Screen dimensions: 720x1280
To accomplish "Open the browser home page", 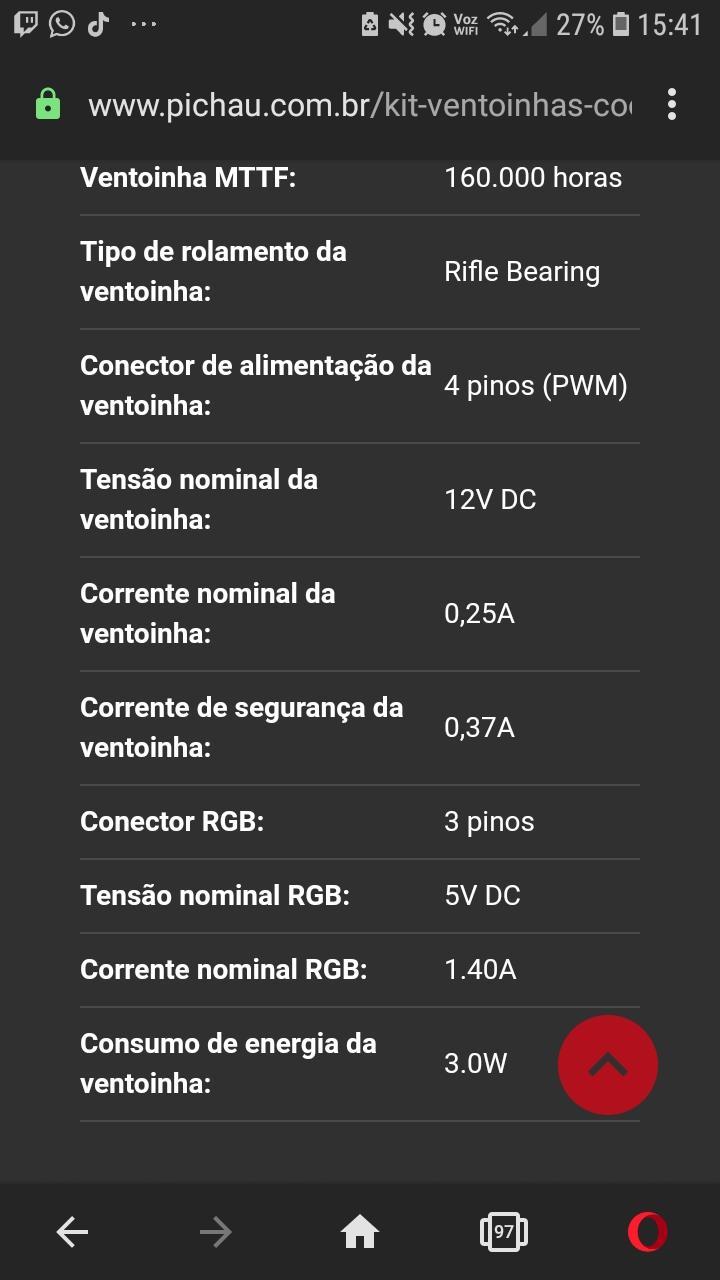I will [x=360, y=1232].
